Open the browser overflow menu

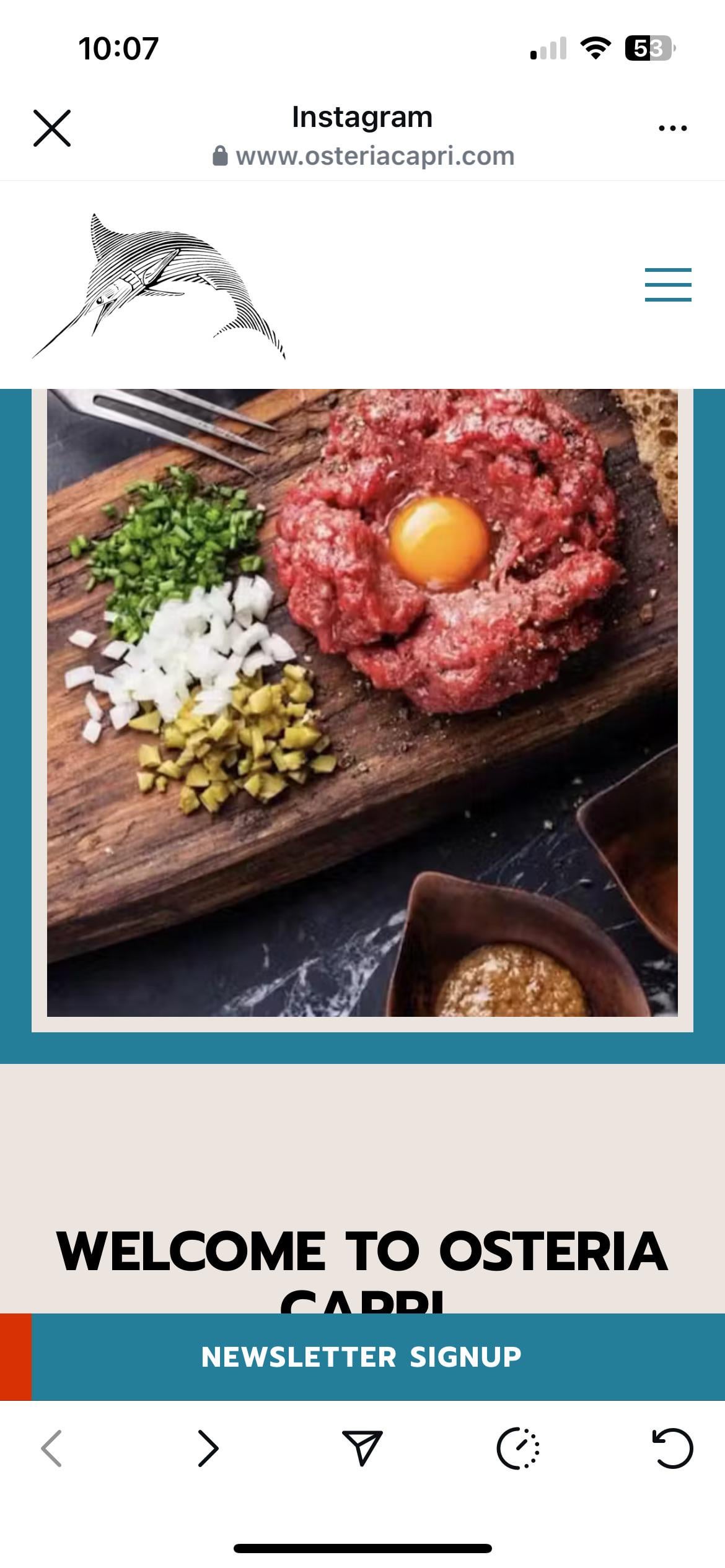[672, 128]
